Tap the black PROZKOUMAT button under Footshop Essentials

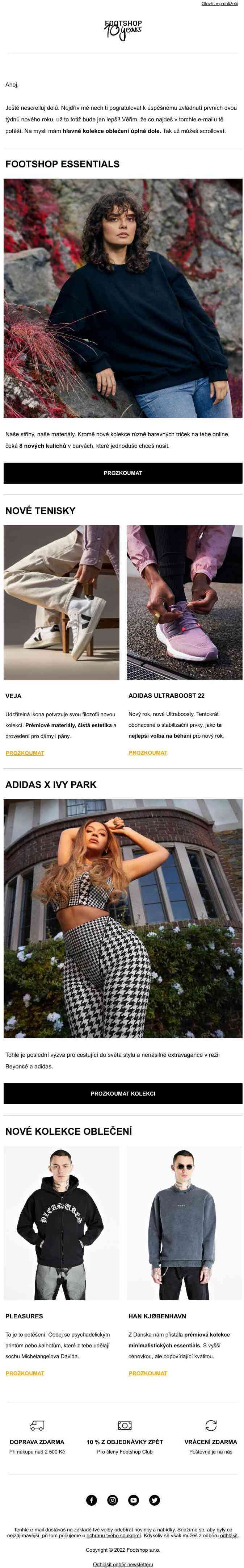123,473
